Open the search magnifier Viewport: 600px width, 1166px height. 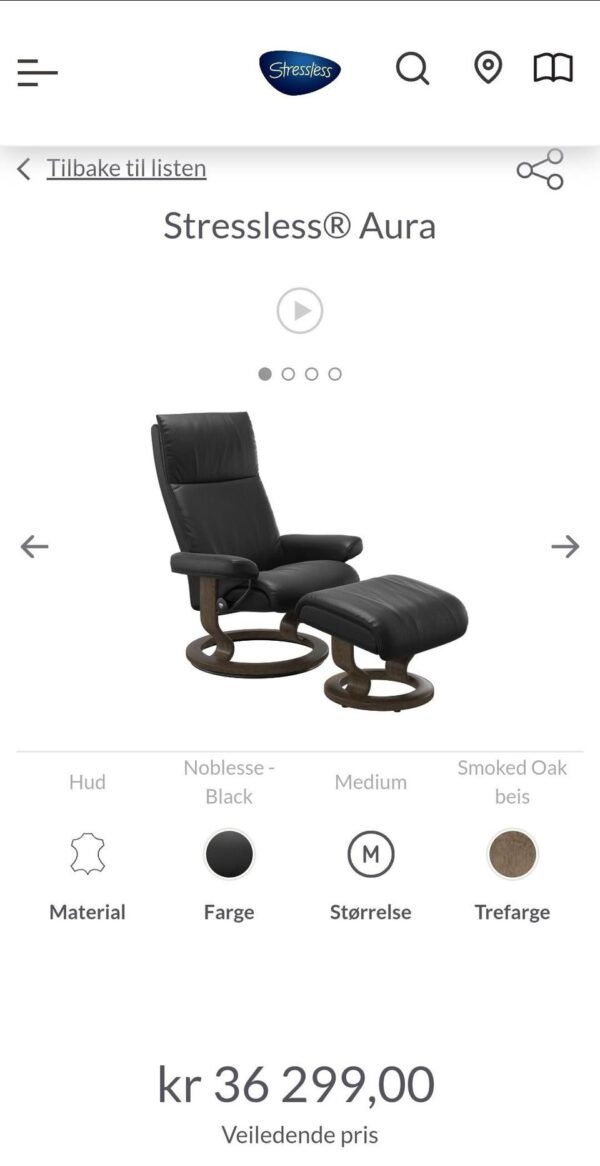pos(413,69)
